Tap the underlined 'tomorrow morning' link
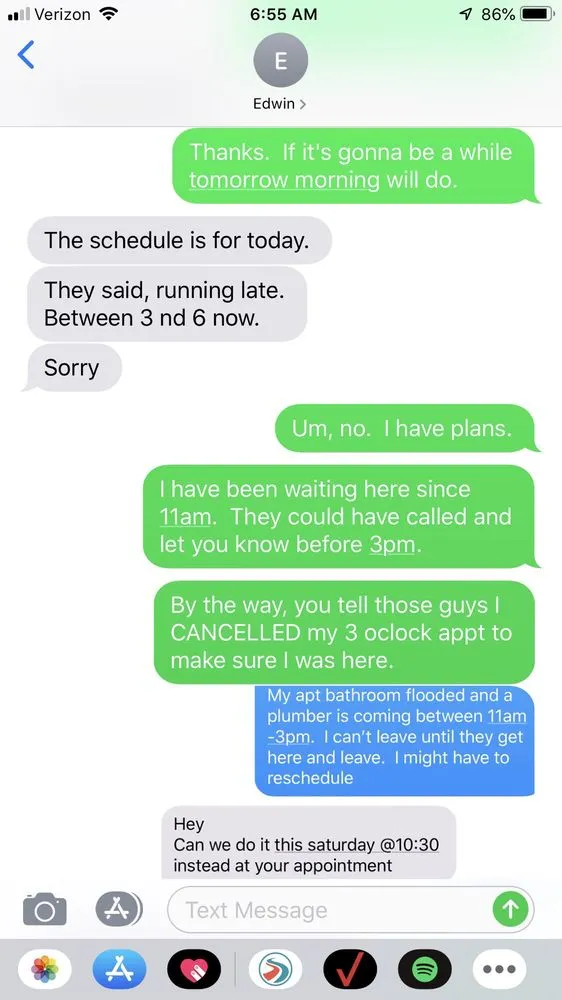The height and width of the screenshot is (1000, 562). (285, 180)
